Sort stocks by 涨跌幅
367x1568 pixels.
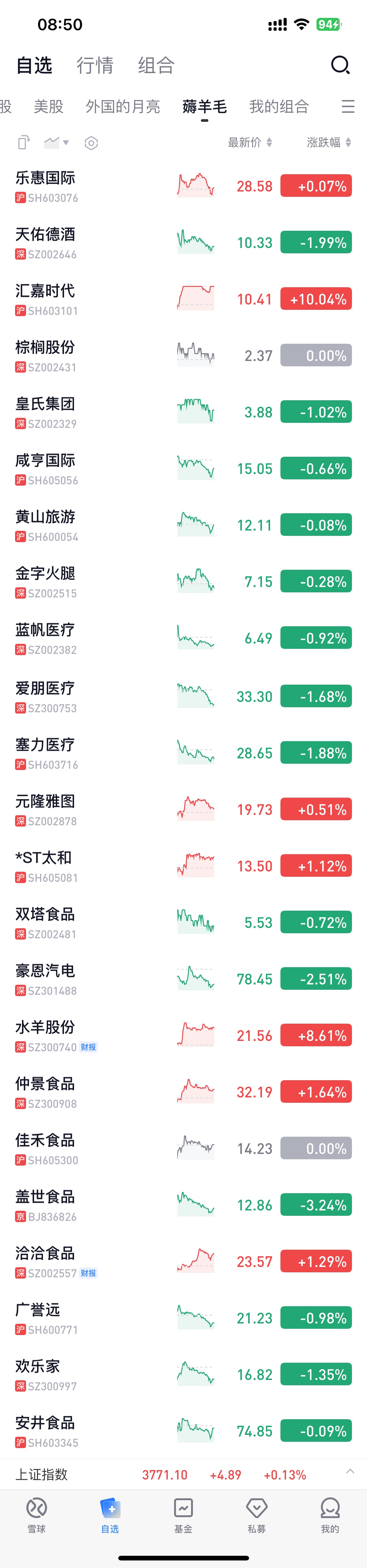pyautogui.click(x=329, y=143)
